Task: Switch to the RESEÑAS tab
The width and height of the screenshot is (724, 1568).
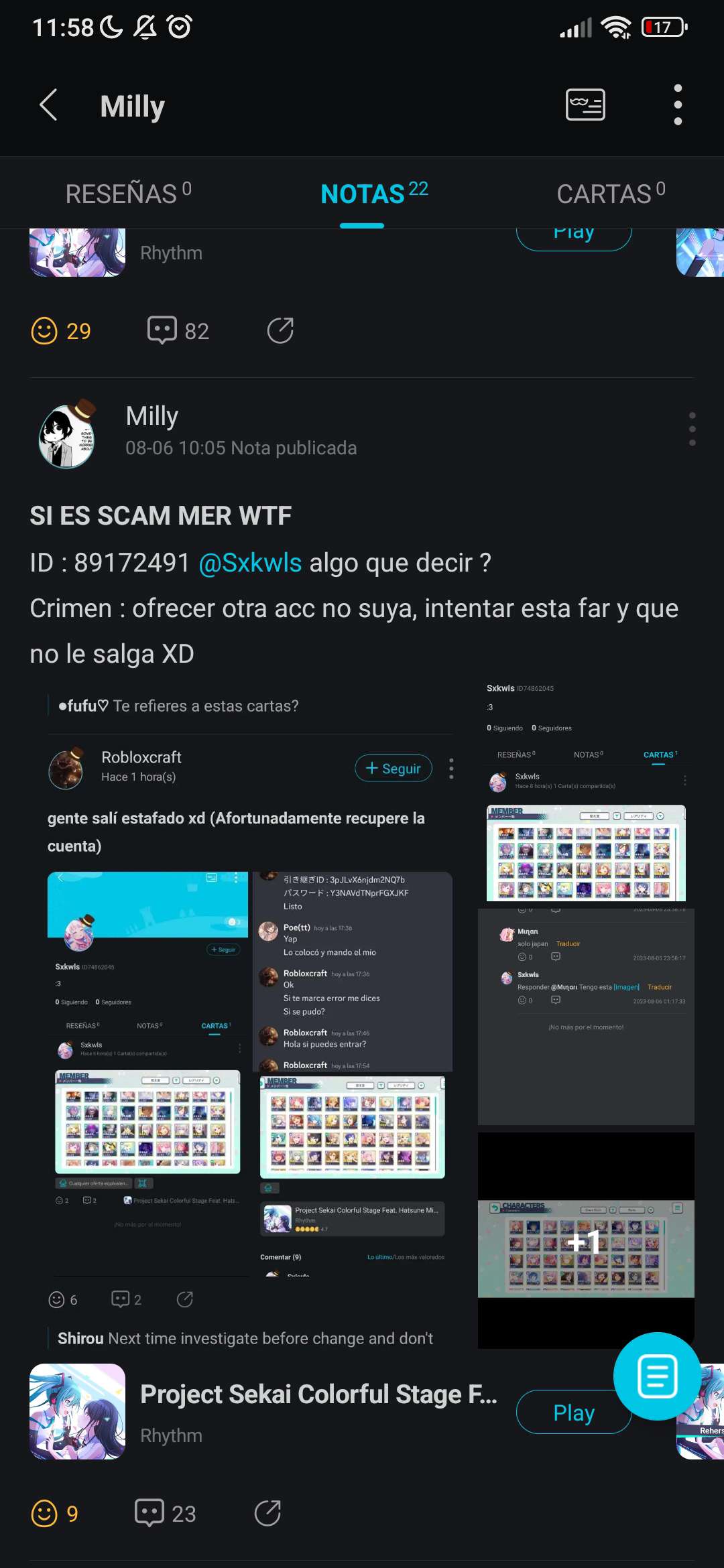Action: pyautogui.click(x=127, y=194)
